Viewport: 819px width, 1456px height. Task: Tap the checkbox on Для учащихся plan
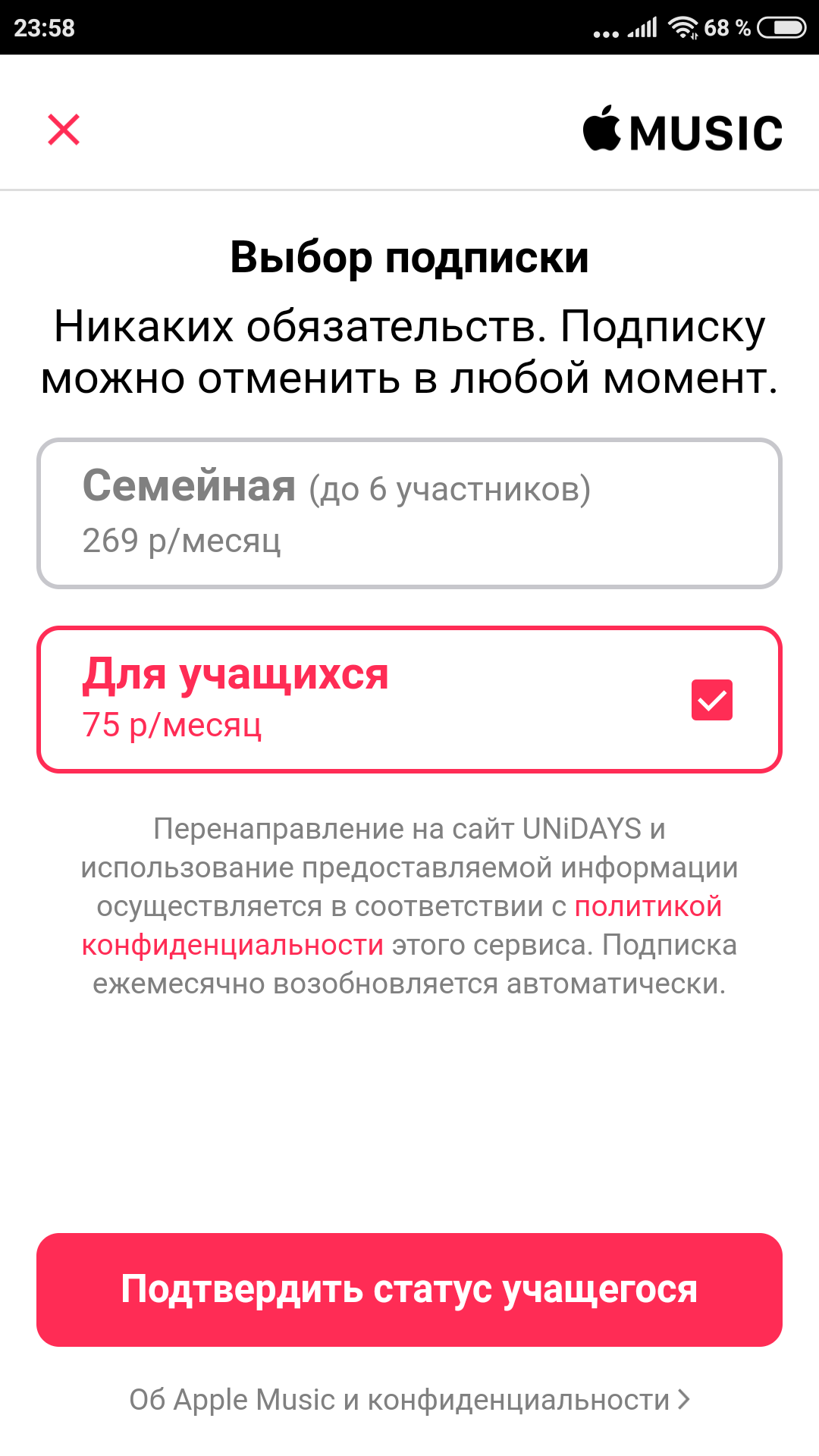point(712,700)
